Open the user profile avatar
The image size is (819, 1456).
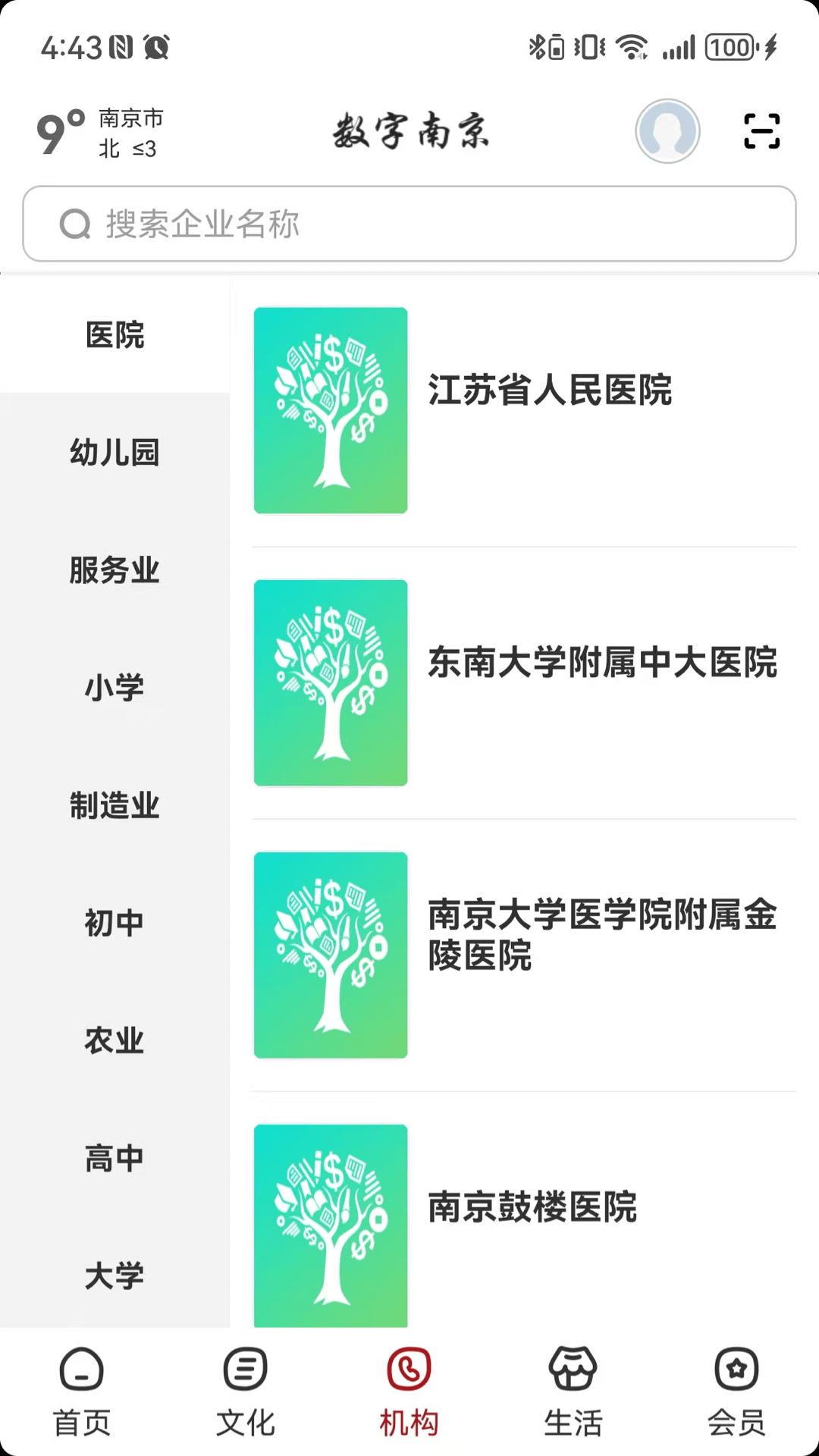pyautogui.click(x=667, y=131)
